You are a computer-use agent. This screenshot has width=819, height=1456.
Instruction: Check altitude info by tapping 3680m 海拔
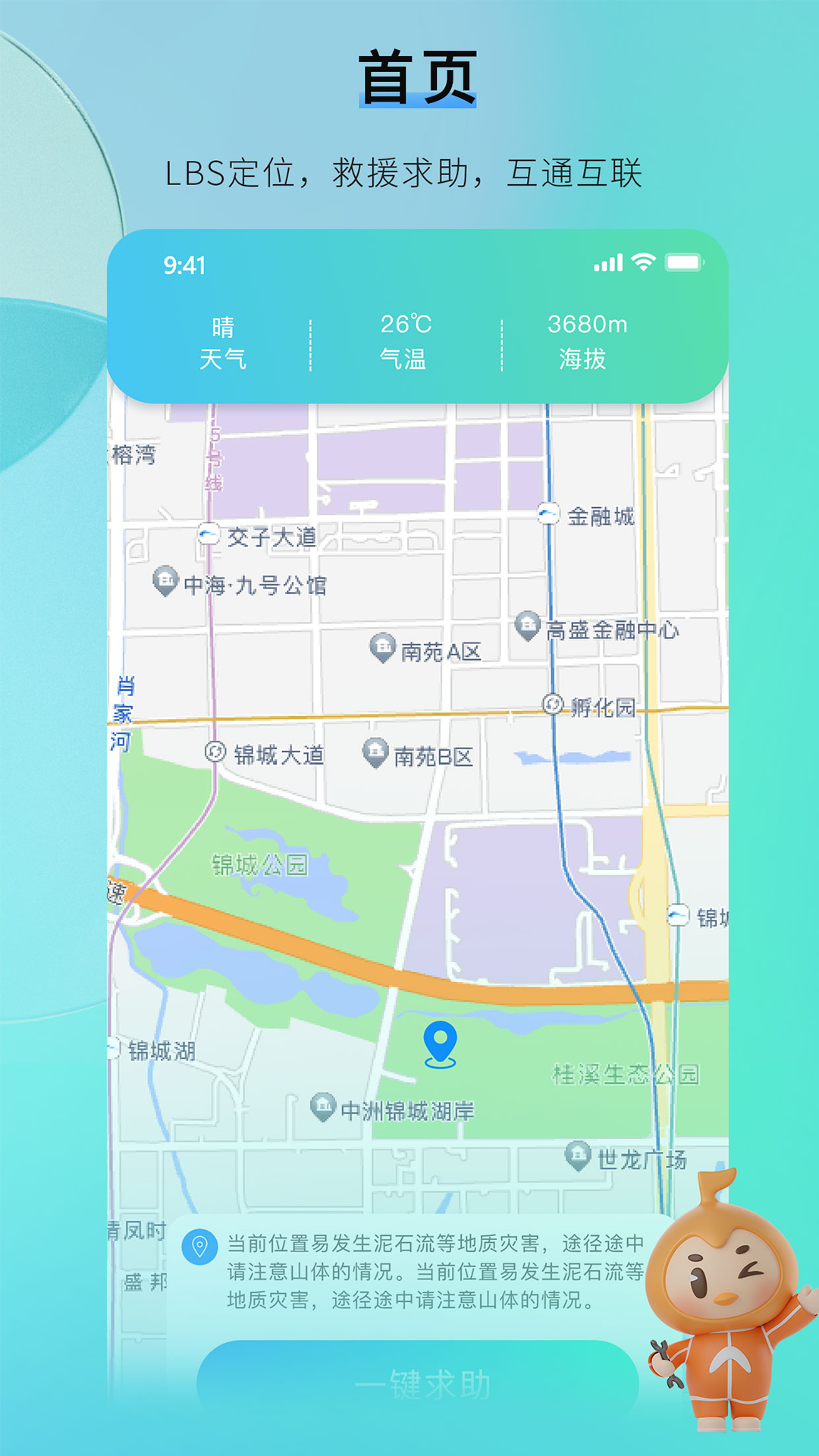pyautogui.click(x=587, y=341)
